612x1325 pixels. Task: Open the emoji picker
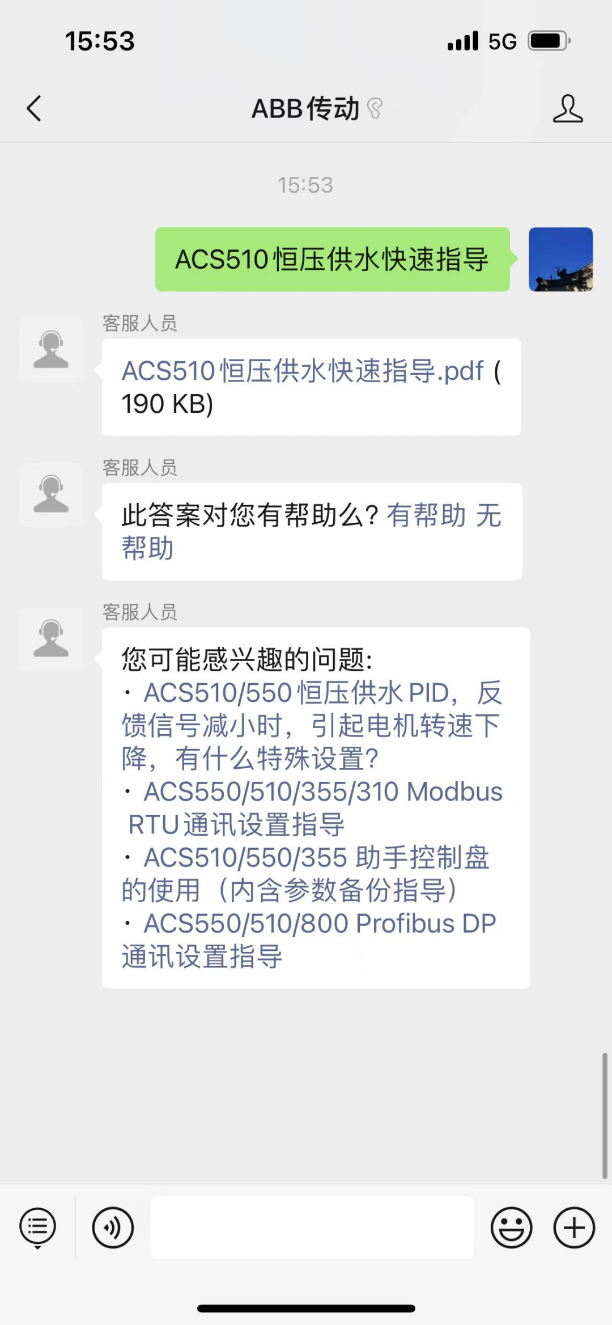click(x=511, y=1227)
